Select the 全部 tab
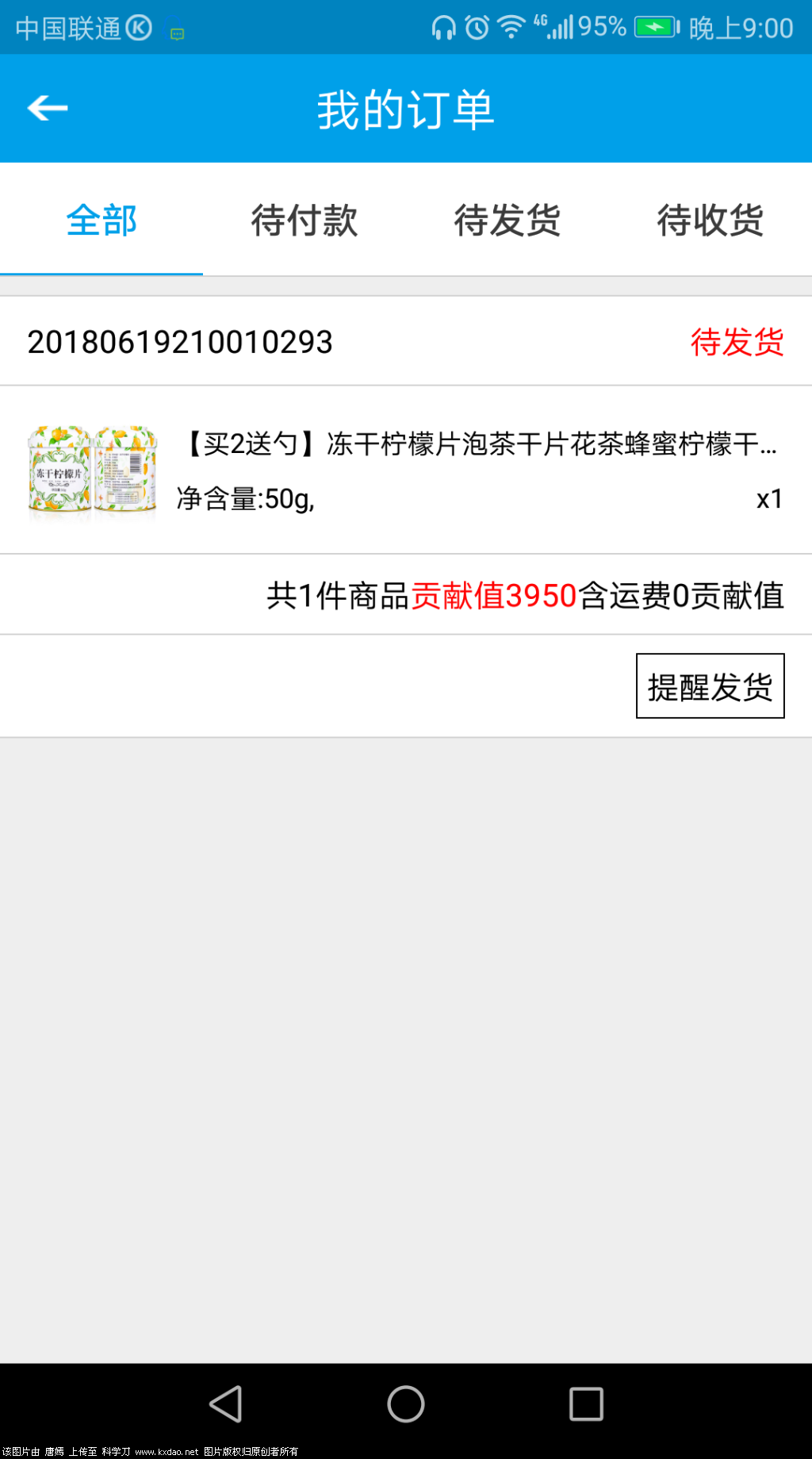Image resolution: width=812 pixels, height=1459 pixels. [x=101, y=221]
